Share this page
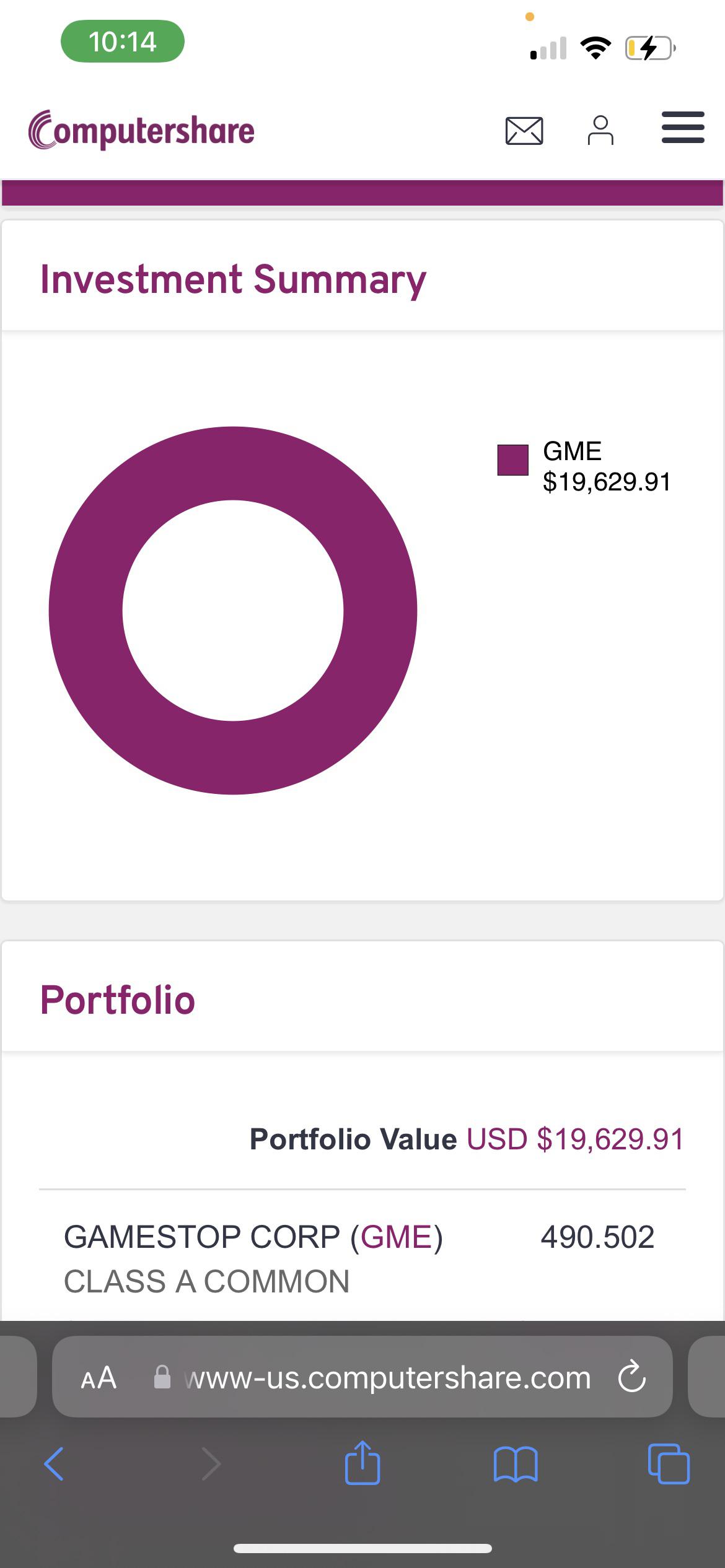725x1568 pixels. click(x=362, y=1463)
